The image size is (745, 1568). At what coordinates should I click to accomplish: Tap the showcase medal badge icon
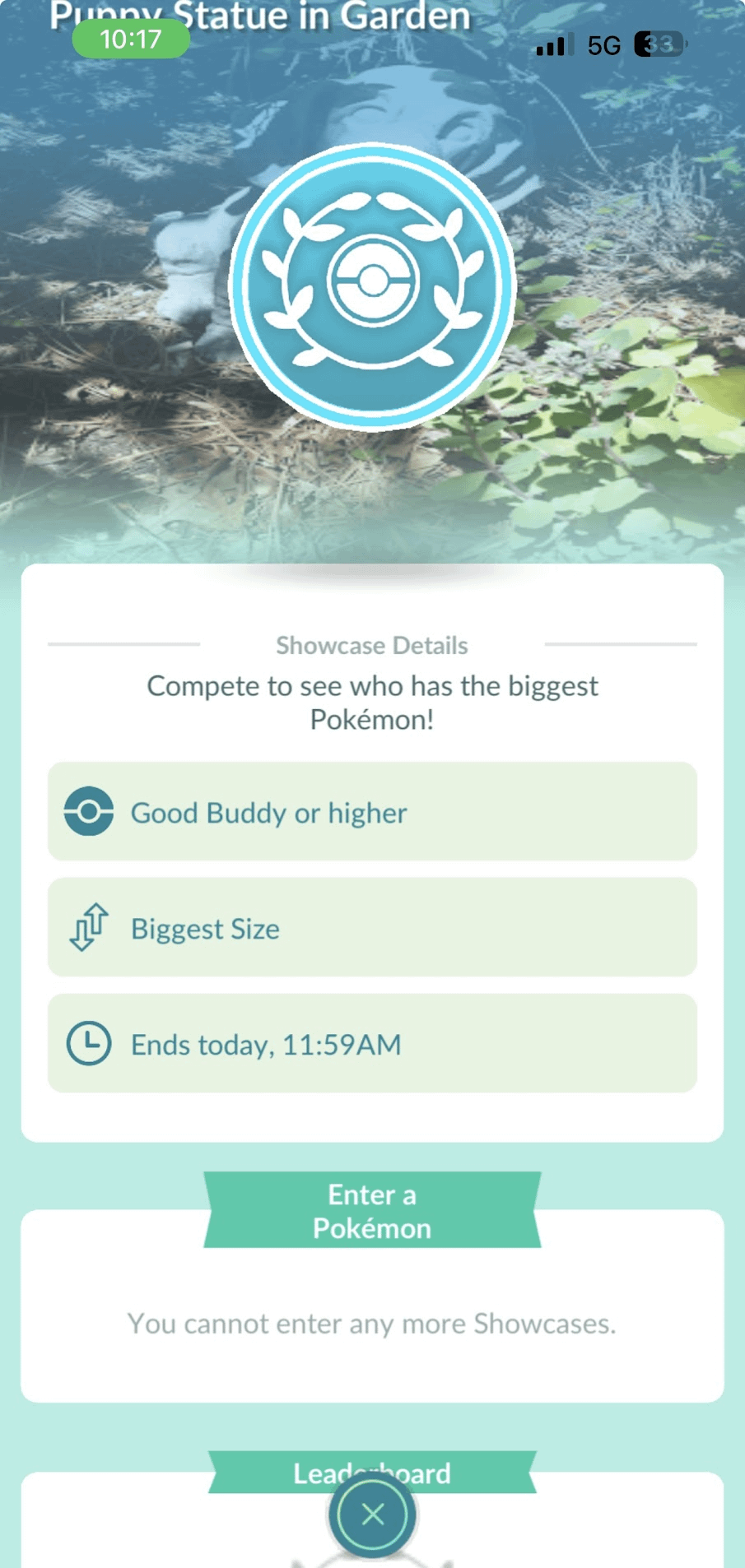pyautogui.click(x=372, y=285)
